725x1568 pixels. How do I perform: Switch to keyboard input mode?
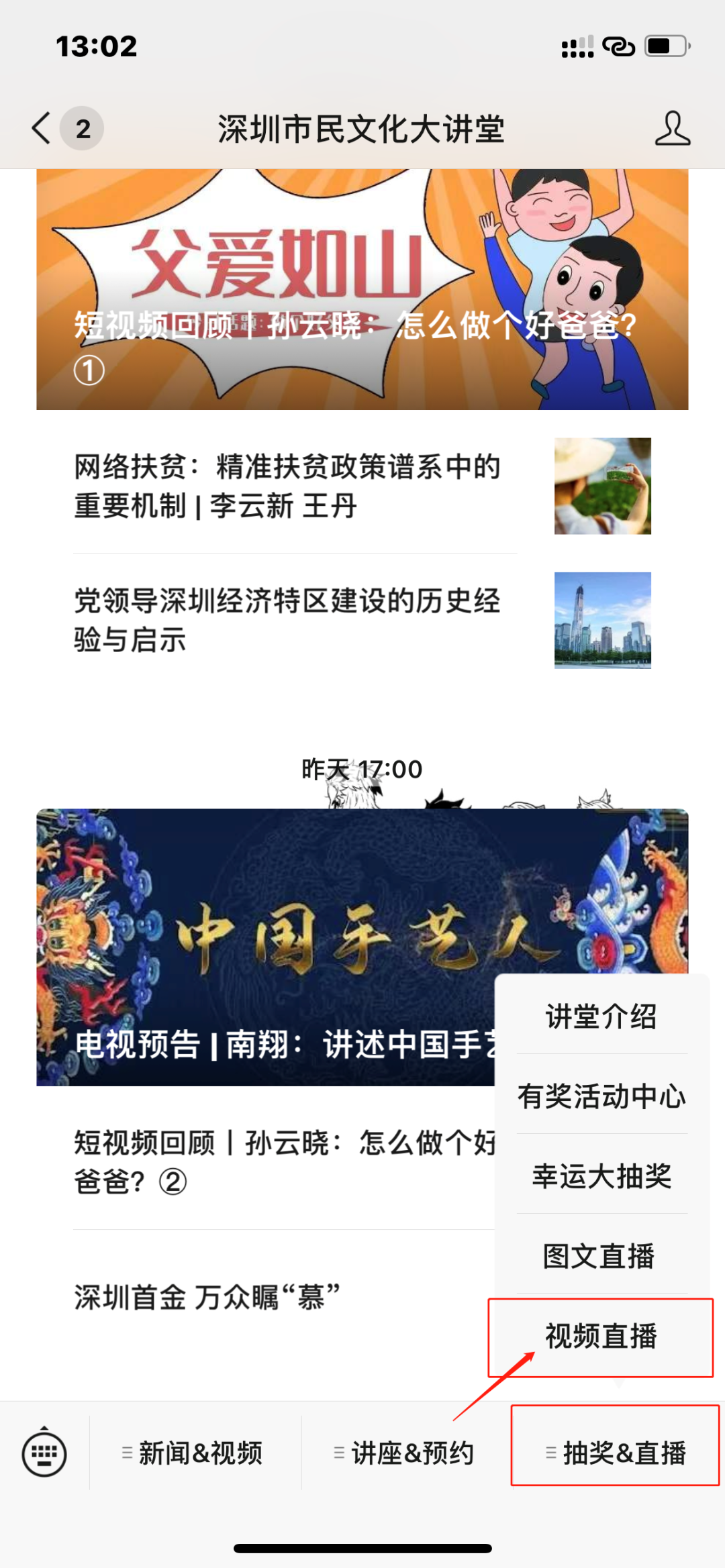point(44,1453)
